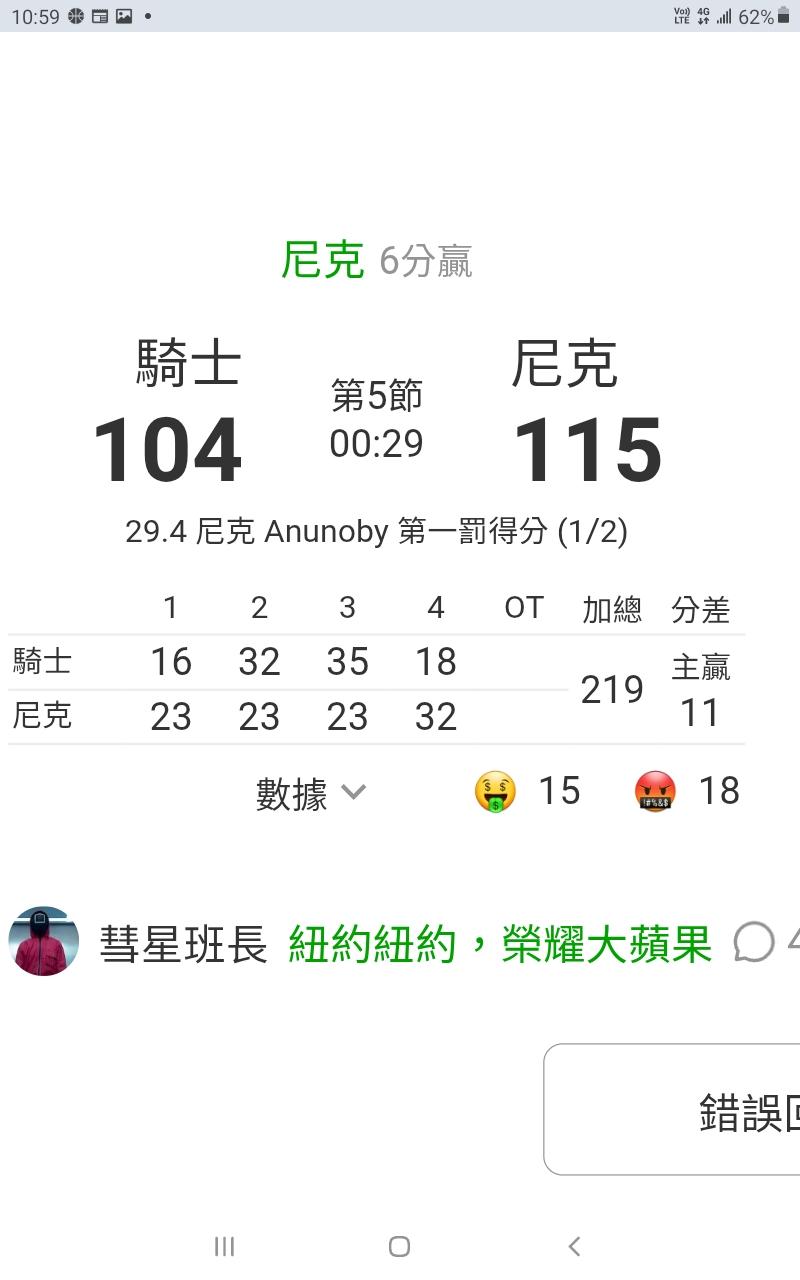Open the comment bubble on 彗星班長's post
The width and height of the screenshot is (800, 1280).
(754, 942)
